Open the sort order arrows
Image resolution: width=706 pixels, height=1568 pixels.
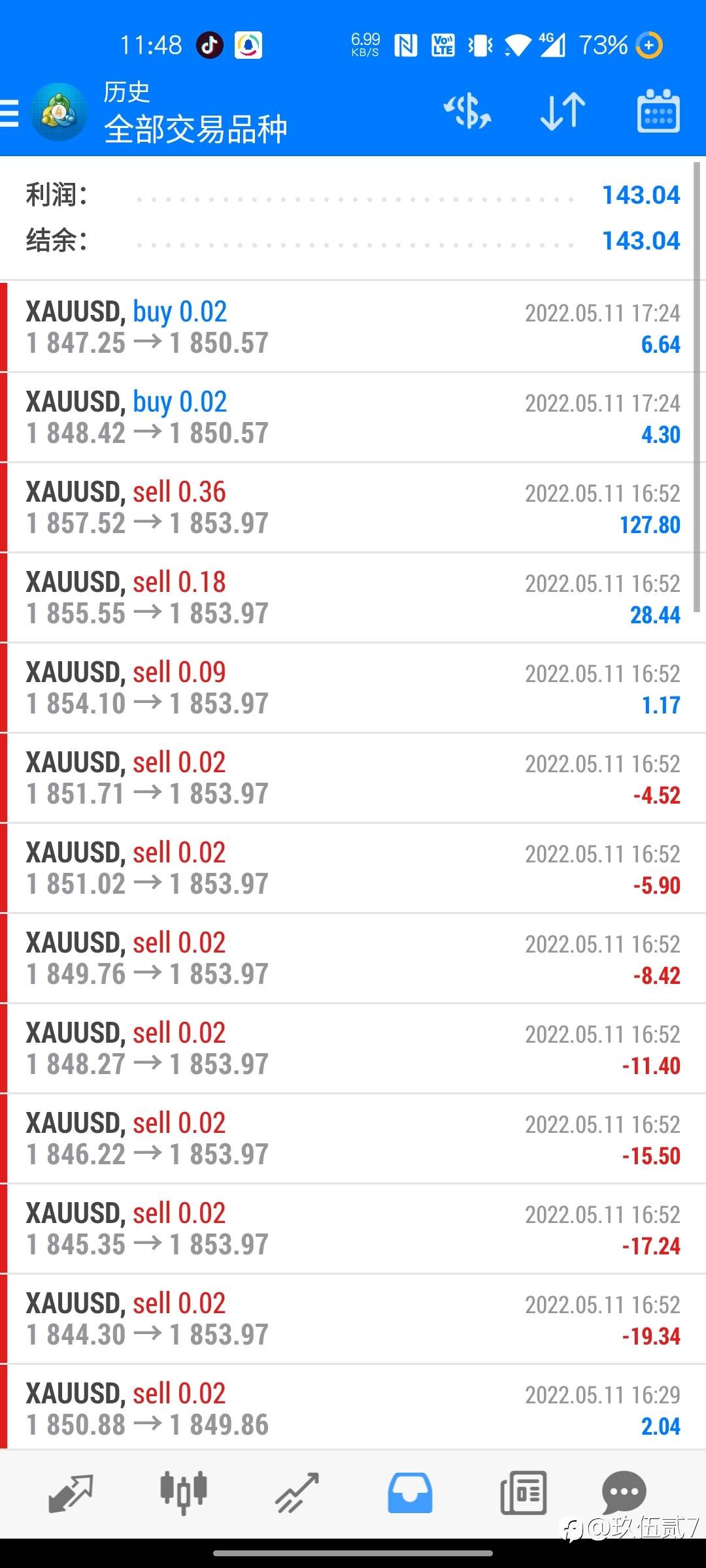[x=562, y=111]
